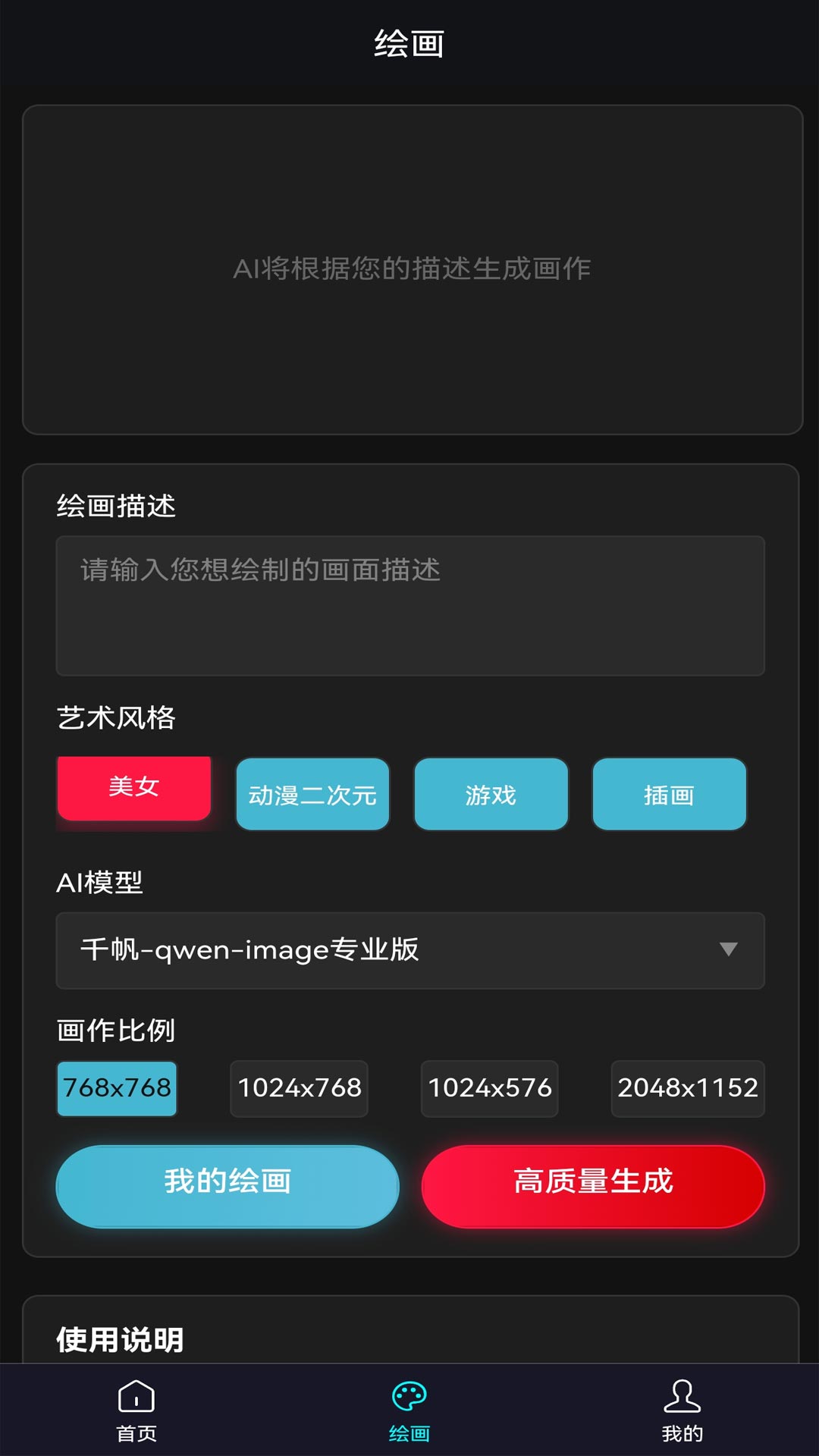Select the 美女 art style

133,787
